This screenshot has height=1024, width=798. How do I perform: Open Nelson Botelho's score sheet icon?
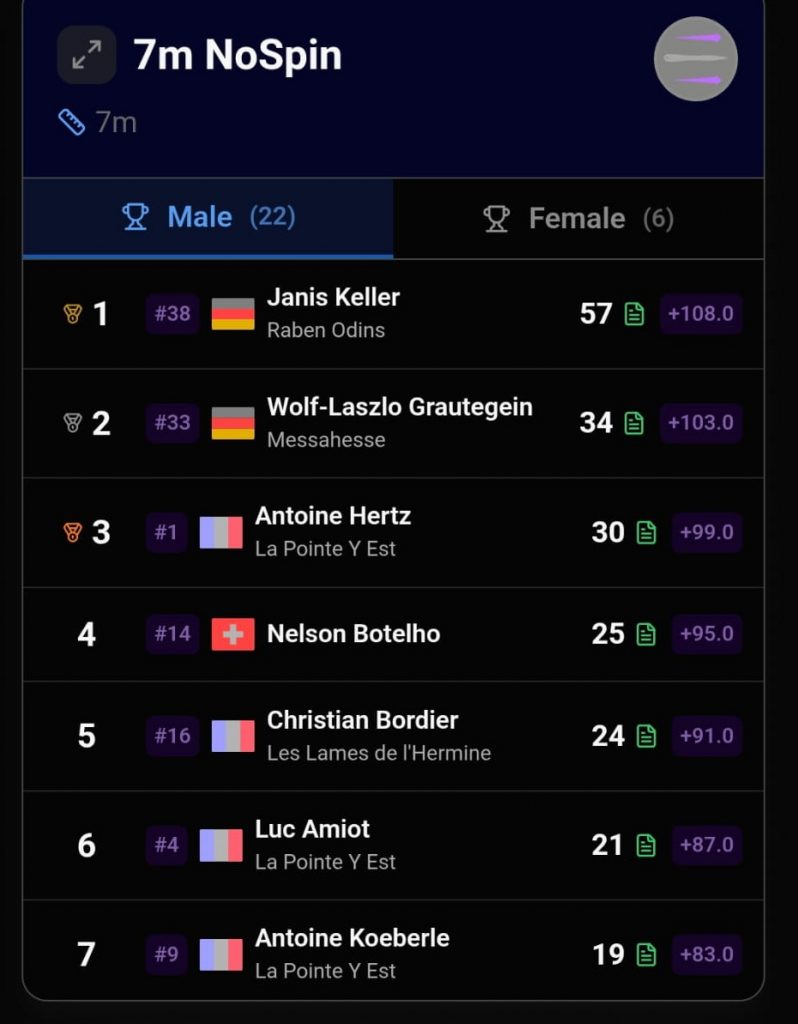[646, 634]
